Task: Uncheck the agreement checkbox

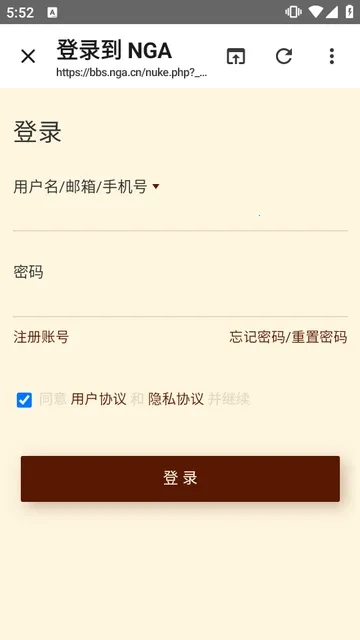Action: tap(24, 400)
